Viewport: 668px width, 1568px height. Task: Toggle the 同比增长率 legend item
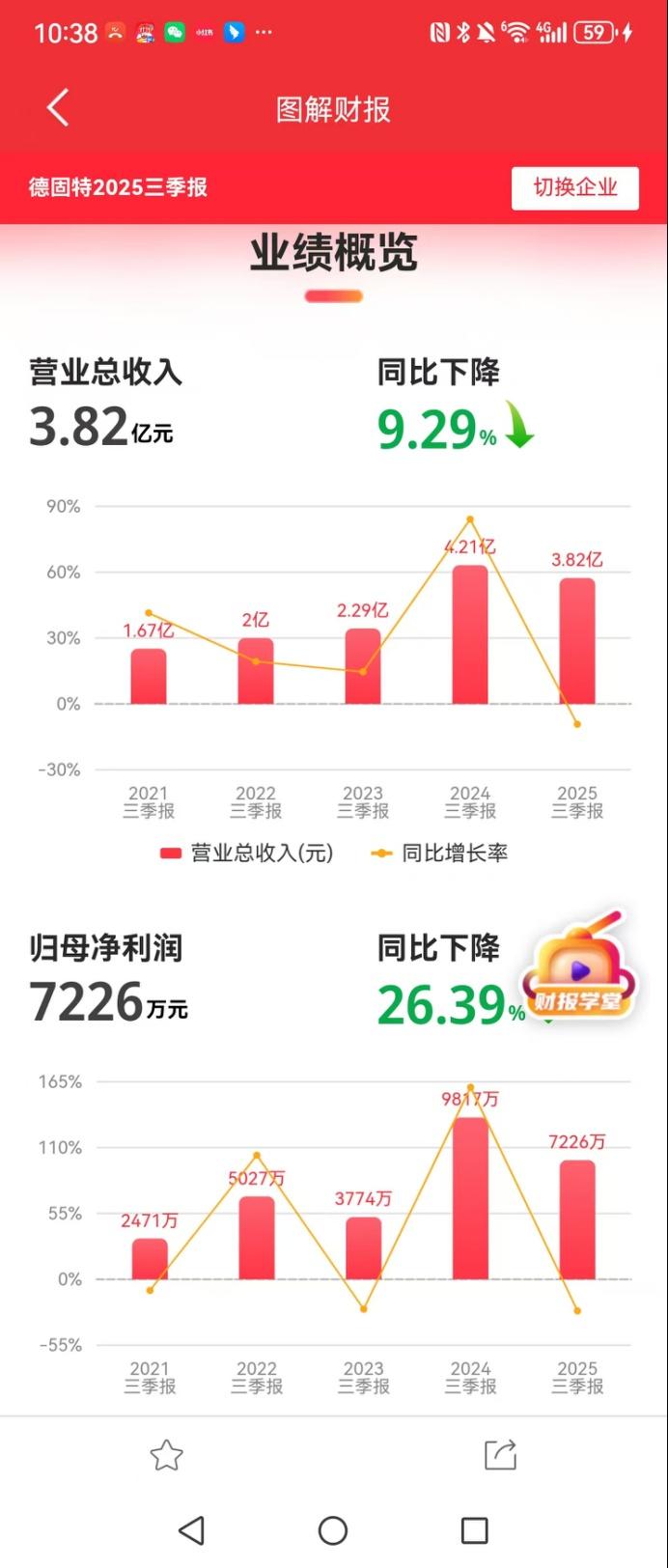[x=440, y=853]
